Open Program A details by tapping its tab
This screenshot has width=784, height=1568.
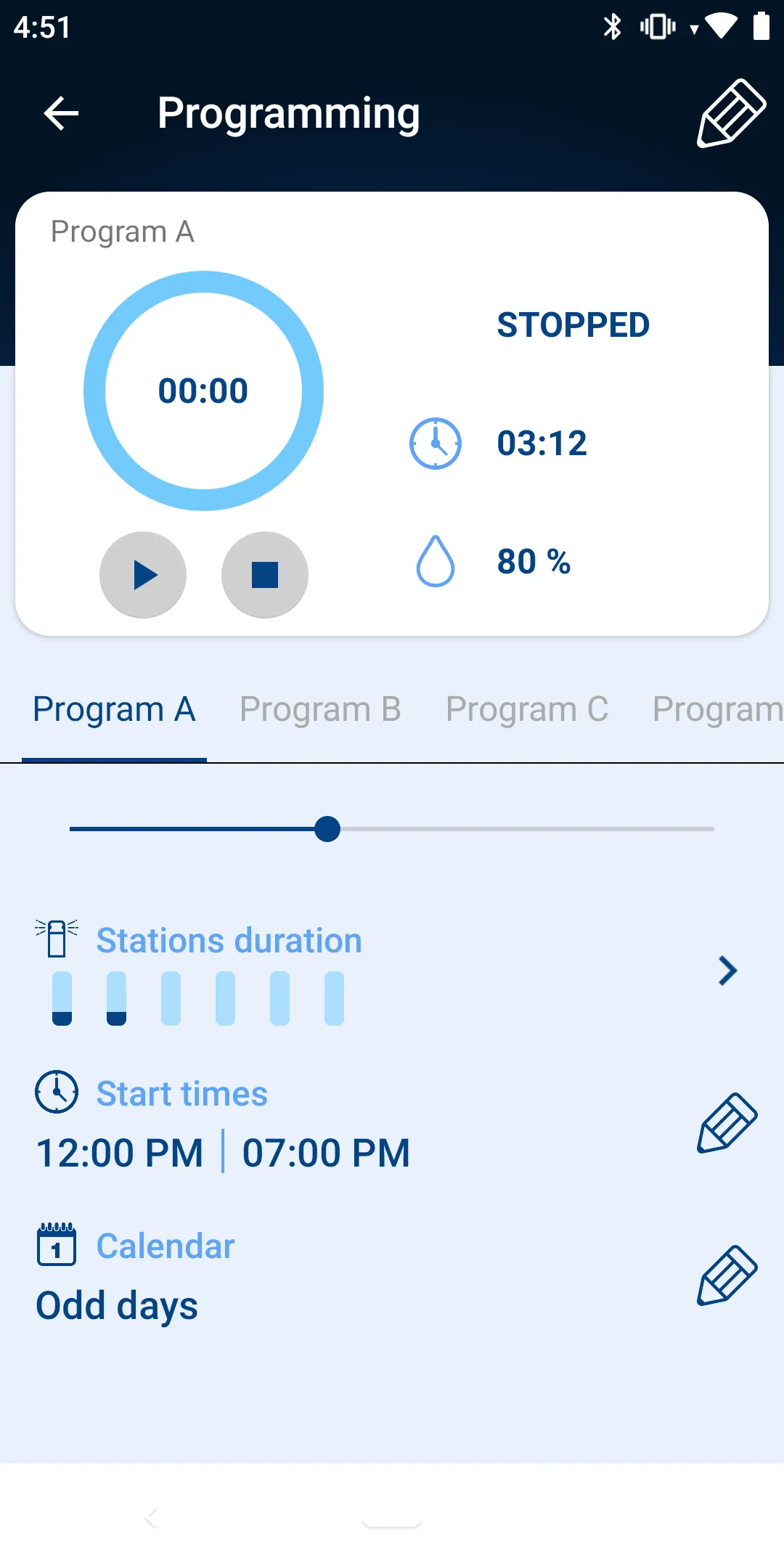click(x=114, y=709)
